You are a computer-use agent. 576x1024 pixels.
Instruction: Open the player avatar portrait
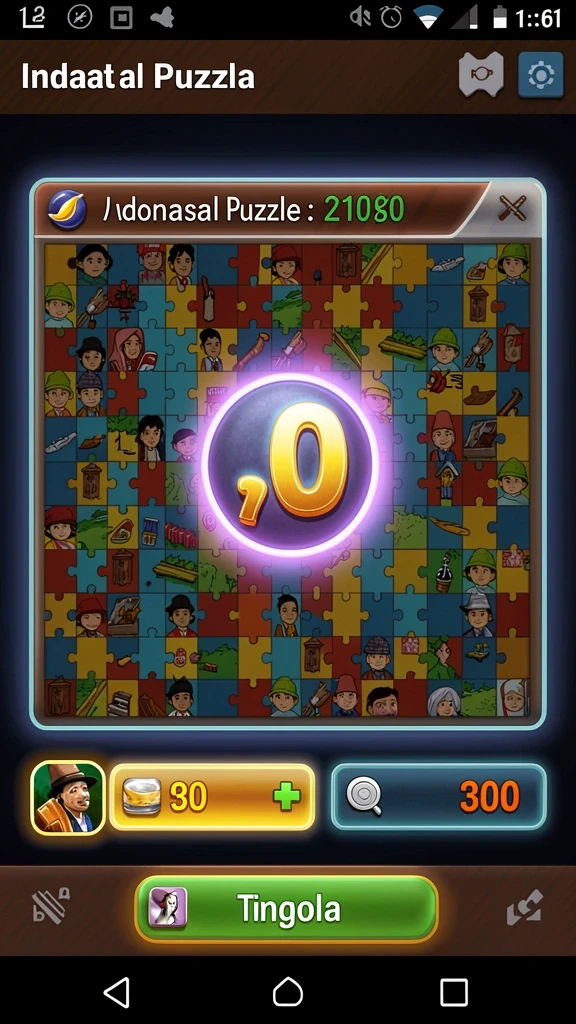pyautogui.click(x=68, y=797)
